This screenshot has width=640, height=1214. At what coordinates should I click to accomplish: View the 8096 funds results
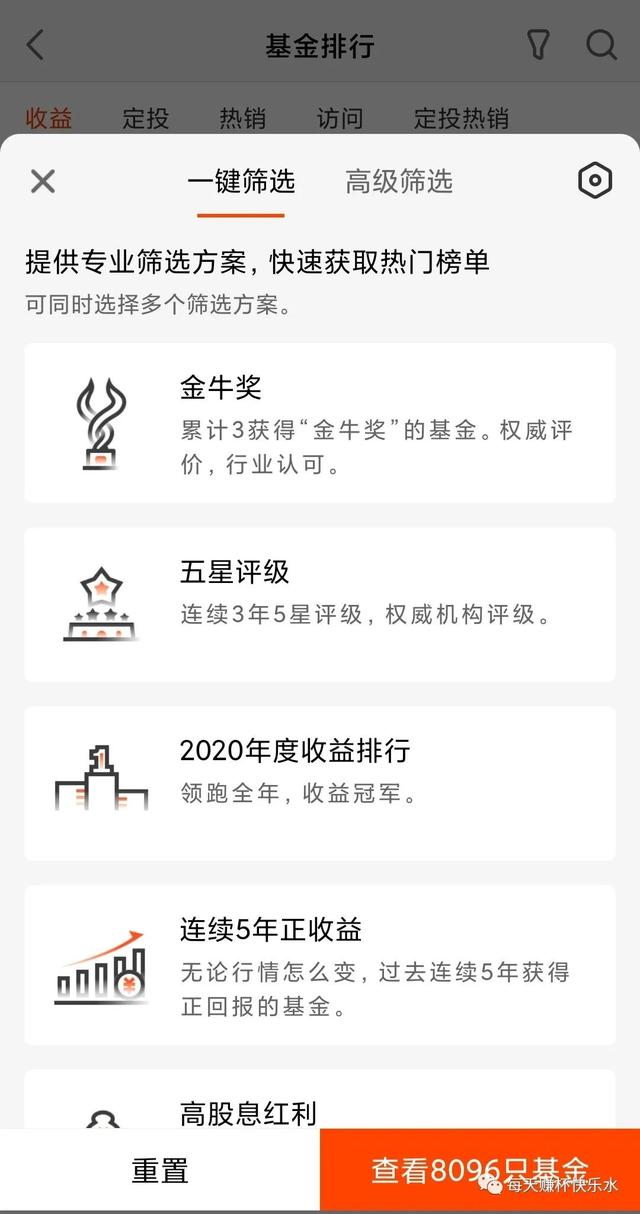click(480, 1171)
